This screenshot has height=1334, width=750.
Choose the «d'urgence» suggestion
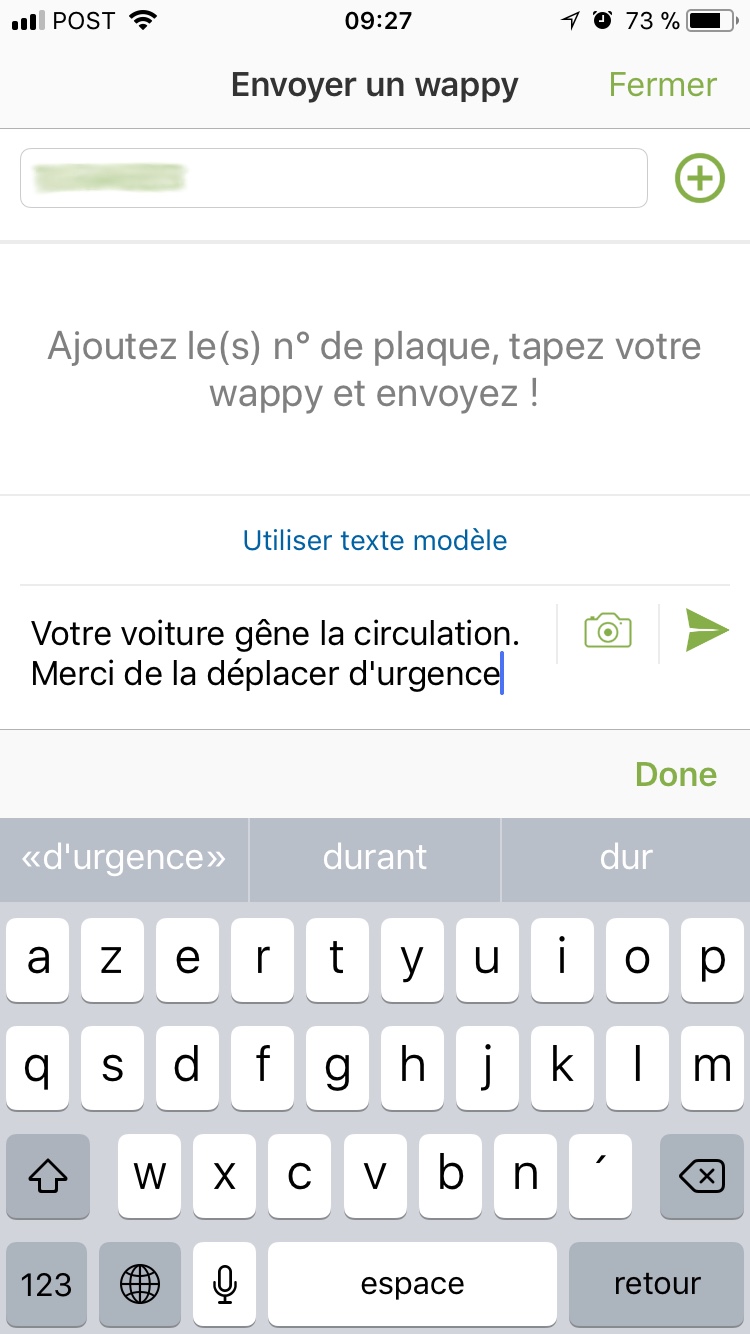coord(124,857)
